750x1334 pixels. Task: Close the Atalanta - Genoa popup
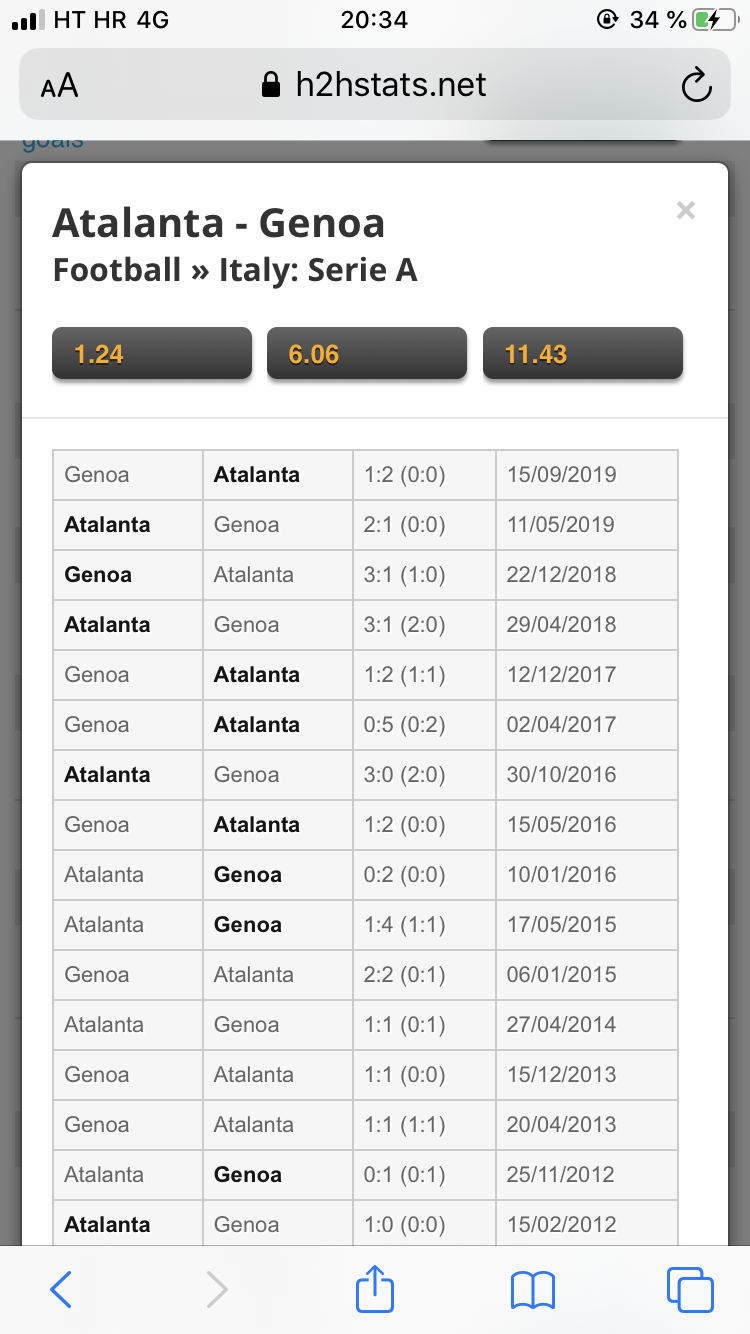685,211
